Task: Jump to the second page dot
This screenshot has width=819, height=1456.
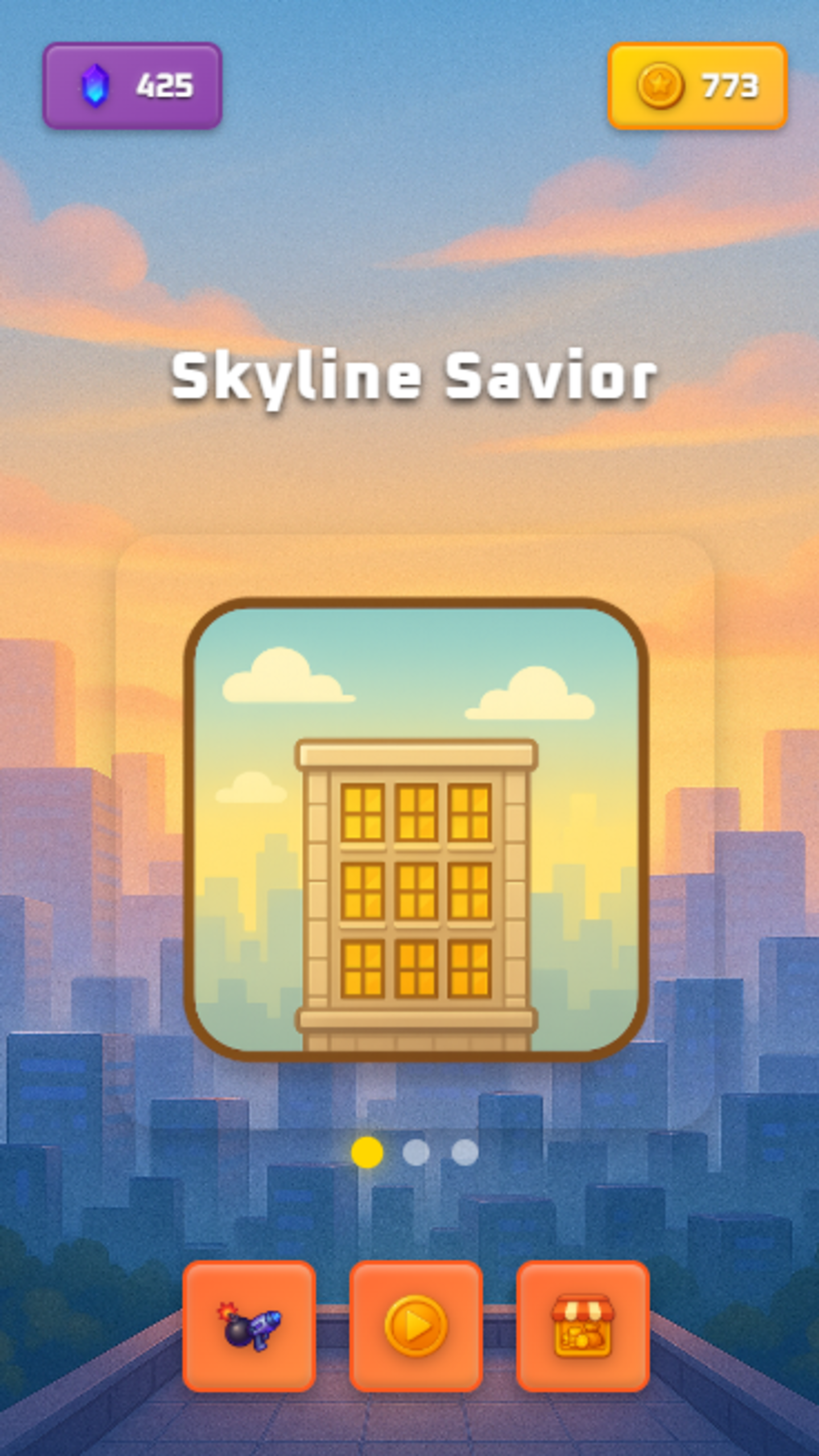Action: pyautogui.click(x=416, y=1152)
